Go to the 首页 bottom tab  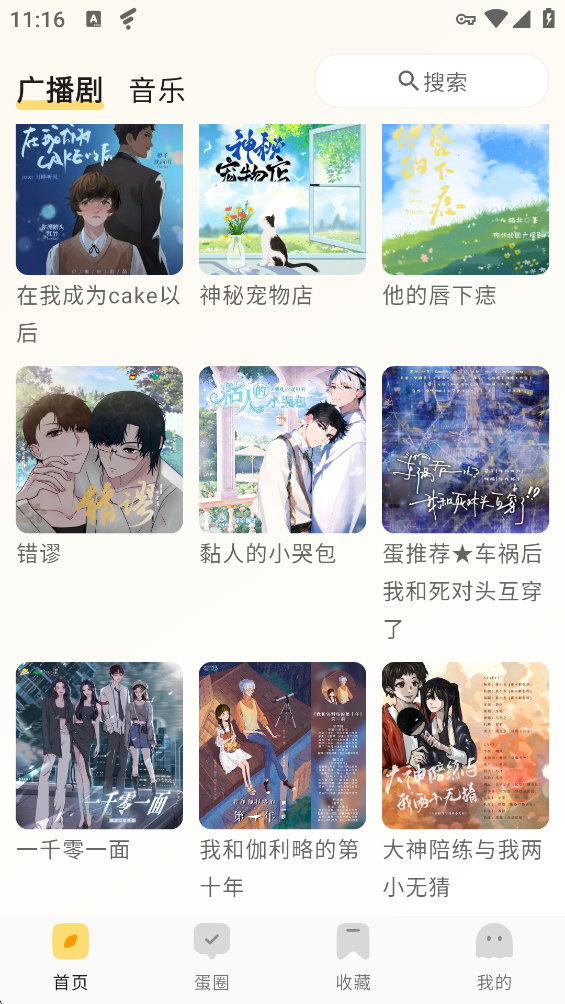[x=70, y=957]
